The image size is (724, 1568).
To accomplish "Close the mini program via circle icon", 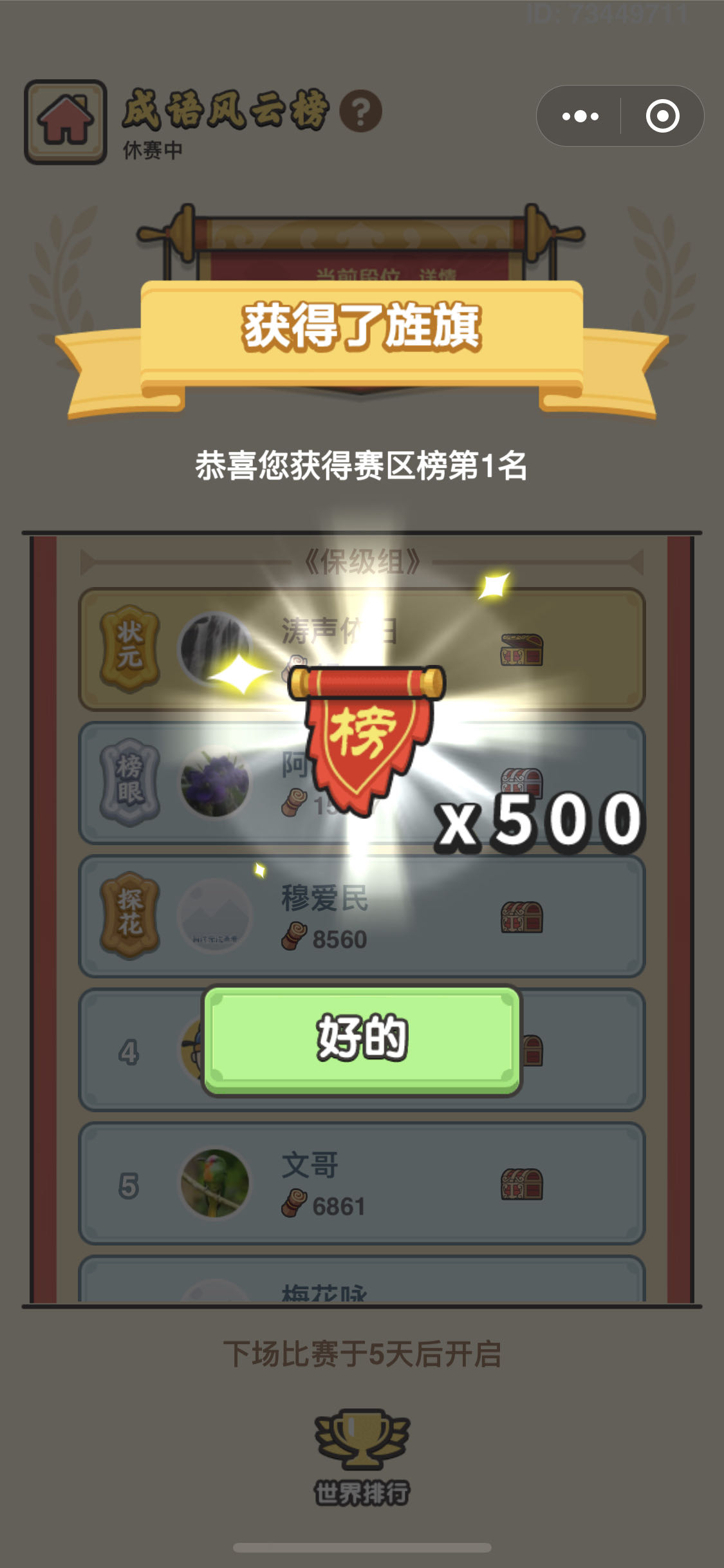I will pos(662,117).
